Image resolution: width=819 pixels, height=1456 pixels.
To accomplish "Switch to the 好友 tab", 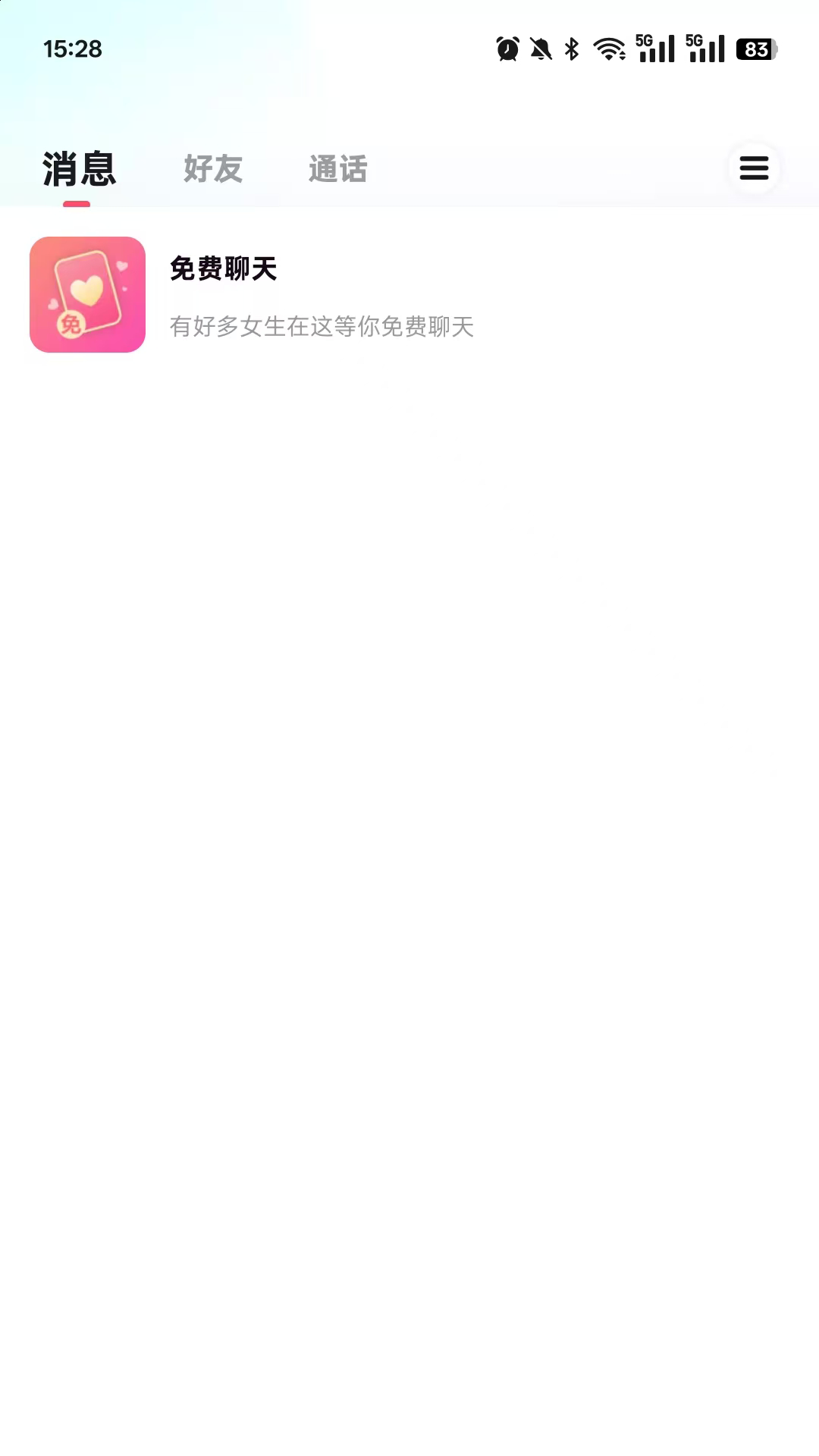I will pyautogui.click(x=212, y=169).
